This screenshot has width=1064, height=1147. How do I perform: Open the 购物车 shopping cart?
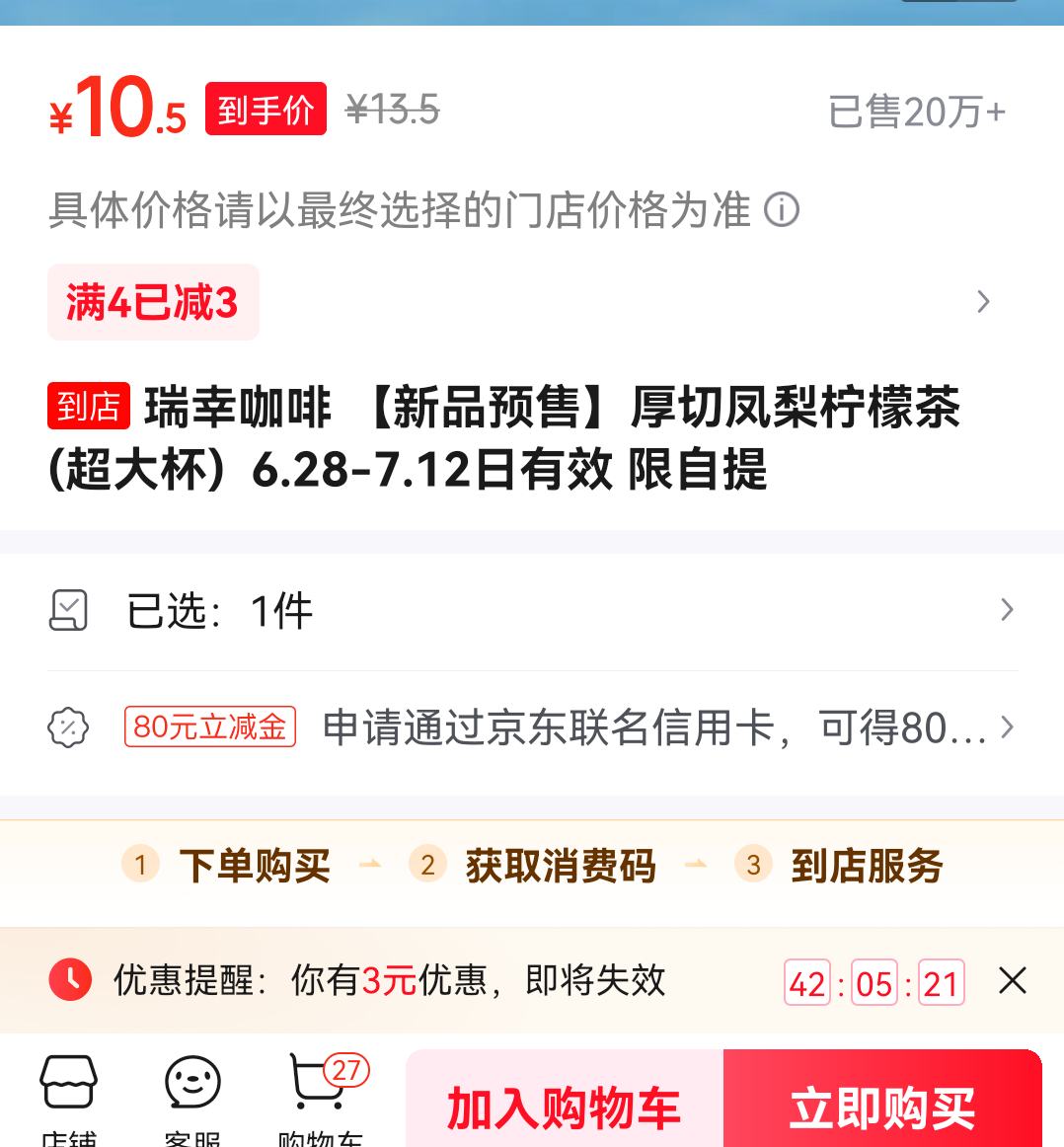pyautogui.click(x=321, y=1098)
